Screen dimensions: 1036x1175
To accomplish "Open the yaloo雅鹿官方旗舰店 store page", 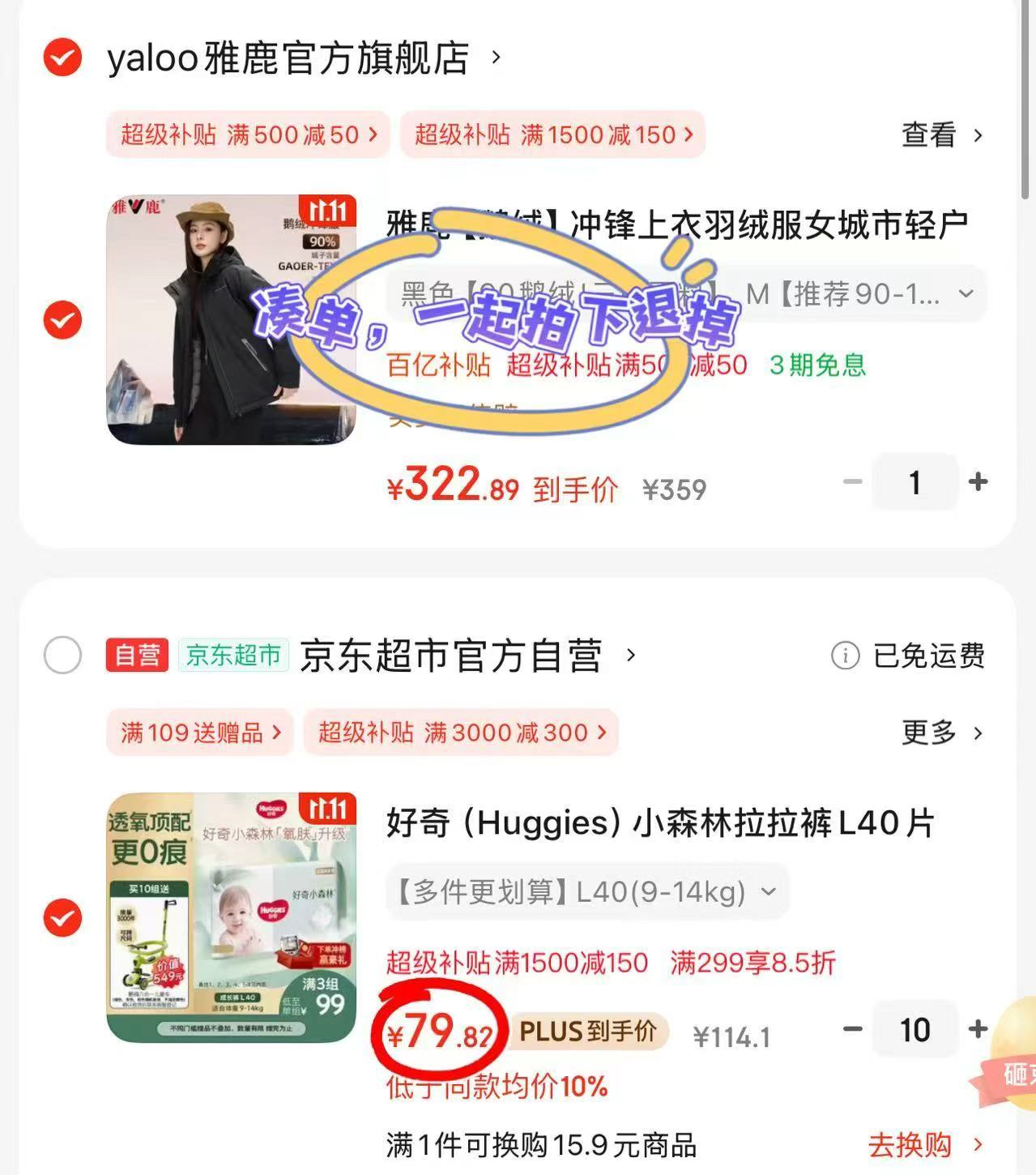I will (288, 58).
